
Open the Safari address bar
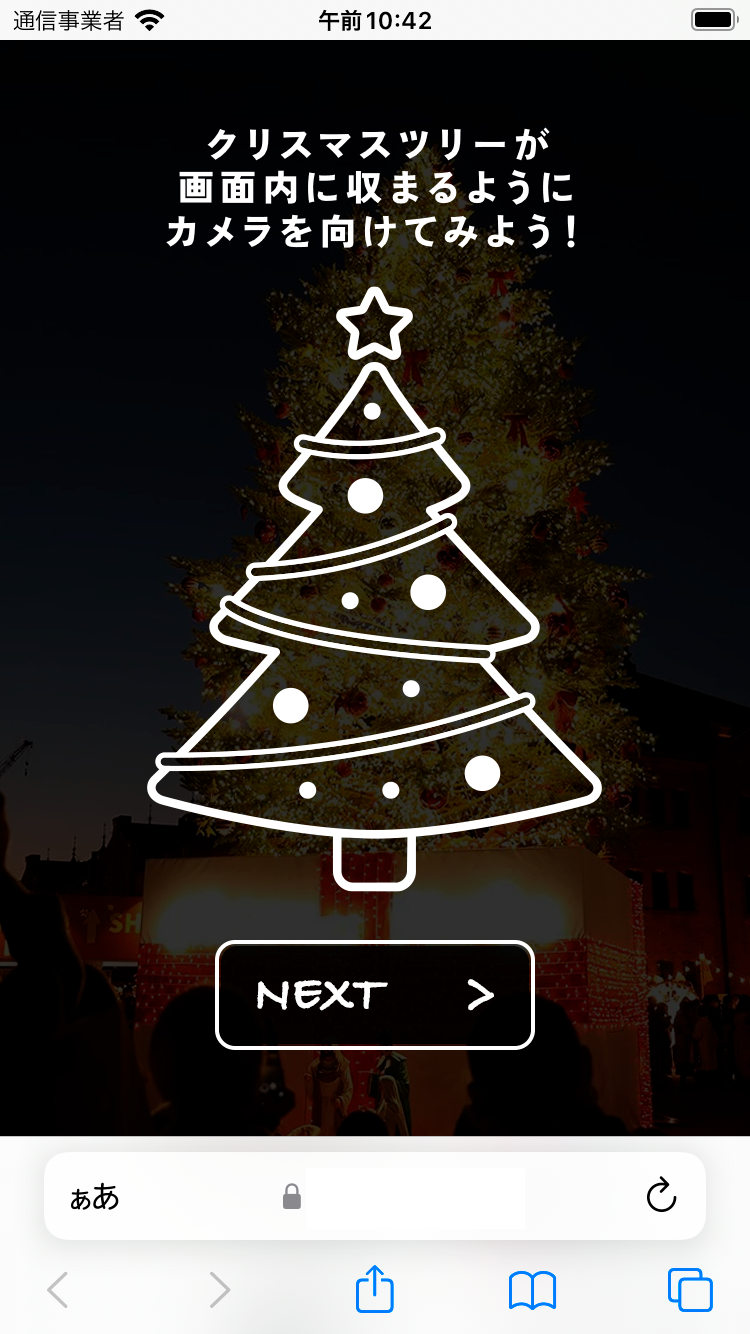point(400,1196)
